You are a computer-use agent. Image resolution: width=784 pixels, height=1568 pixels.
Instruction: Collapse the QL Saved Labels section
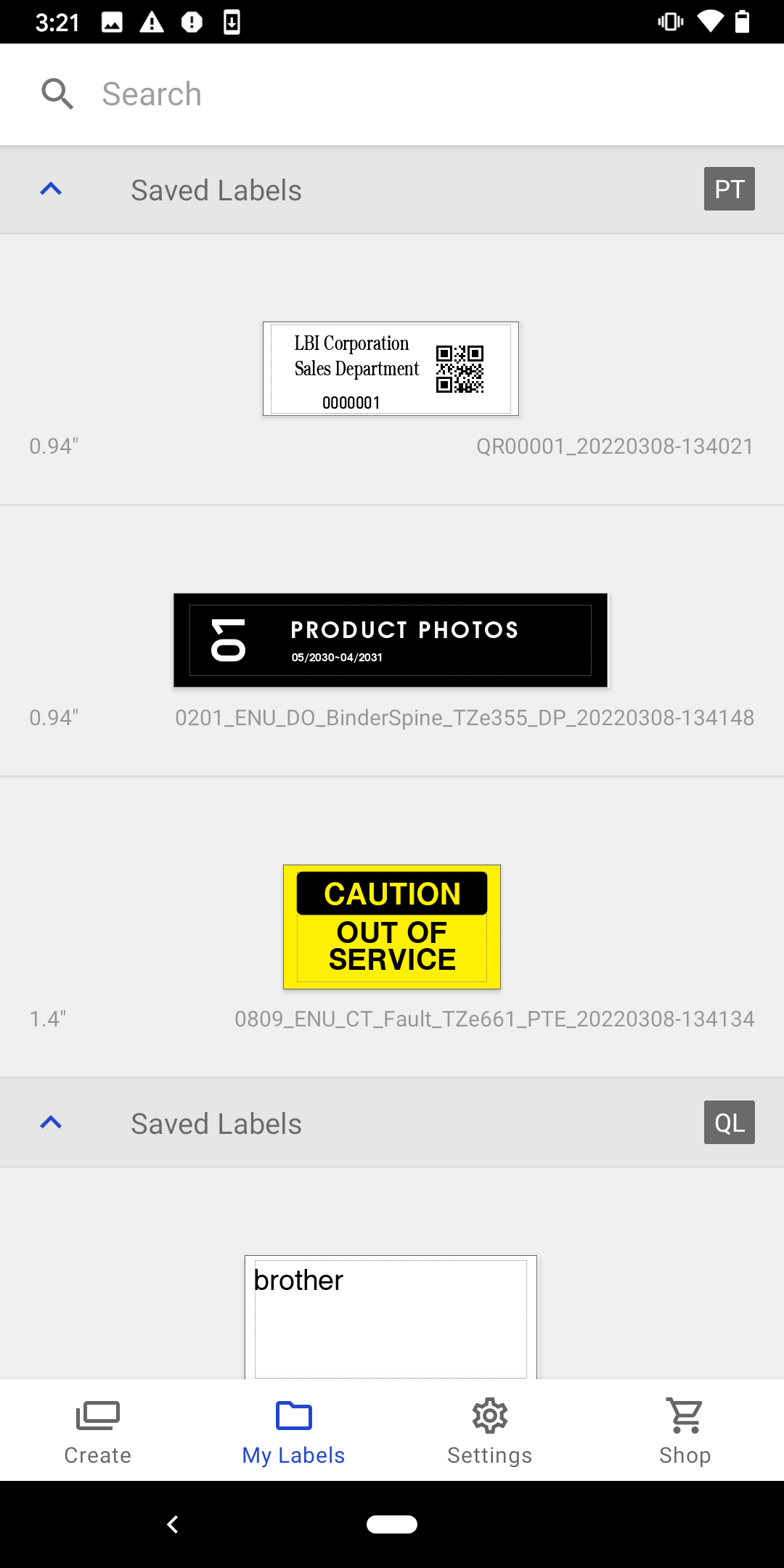[51, 1122]
